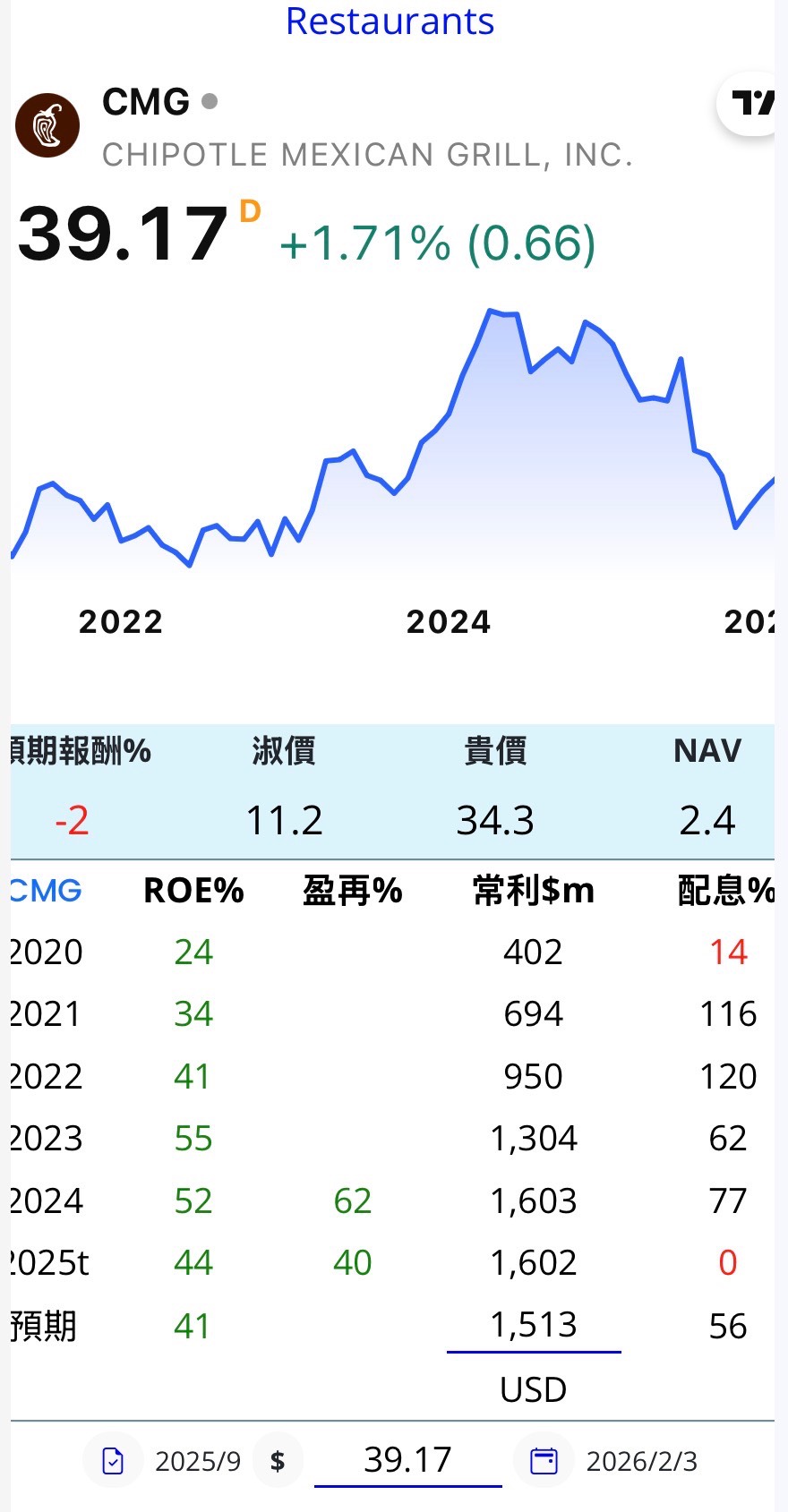The image size is (788, 1512).
Task: Edit the 39.17 price input field
Action: pyautogui.click(x=407, y=1460)
